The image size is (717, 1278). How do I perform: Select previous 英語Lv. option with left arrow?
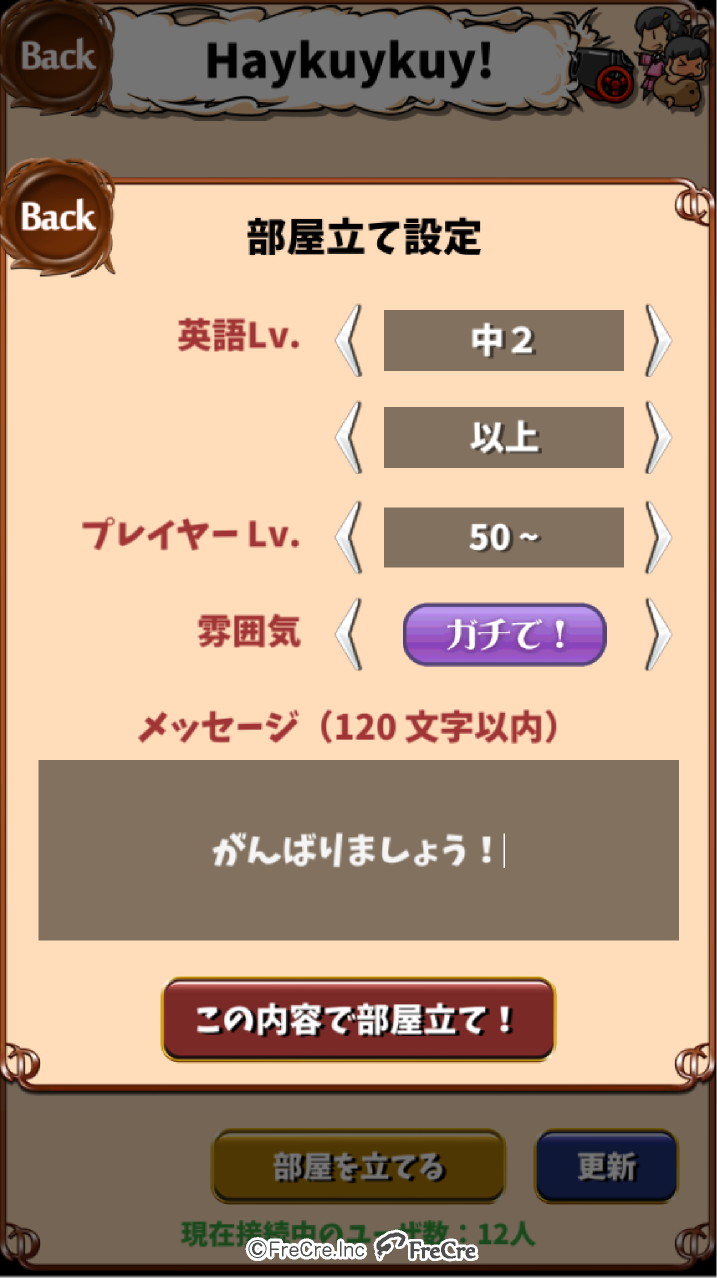[348, 341]
